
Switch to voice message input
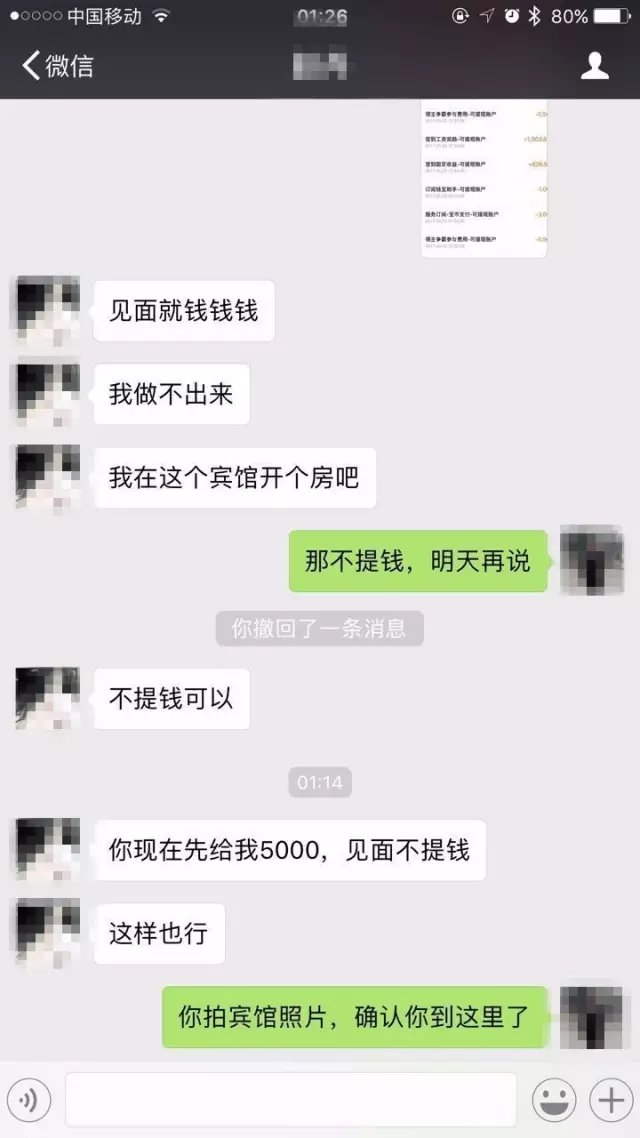coord(29,1100)
